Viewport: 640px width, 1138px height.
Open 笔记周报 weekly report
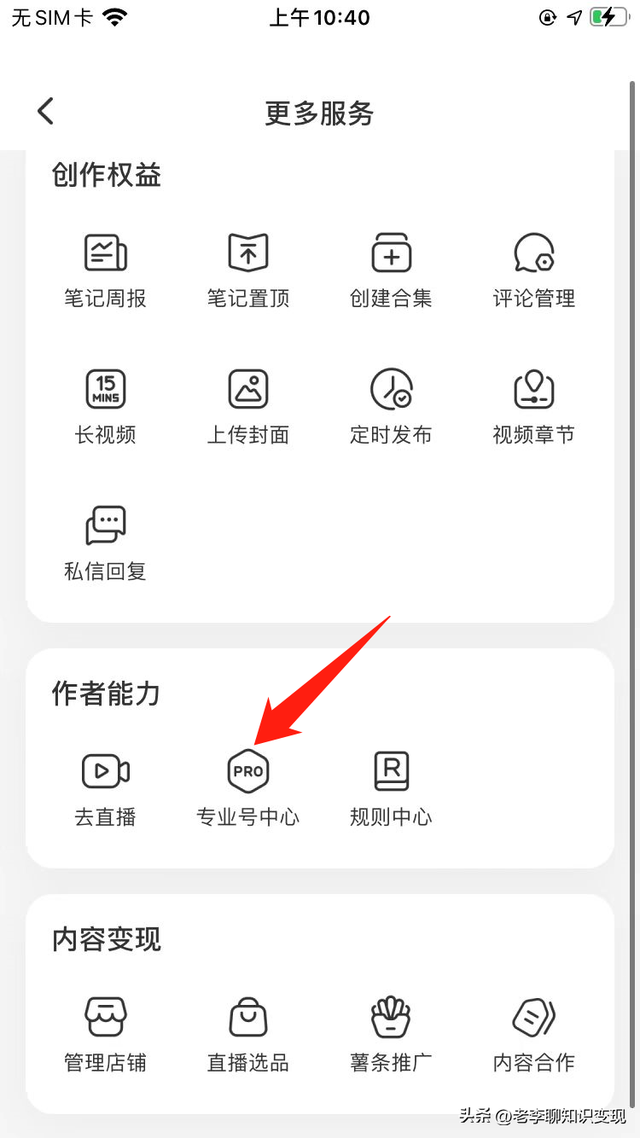point(105,268)
